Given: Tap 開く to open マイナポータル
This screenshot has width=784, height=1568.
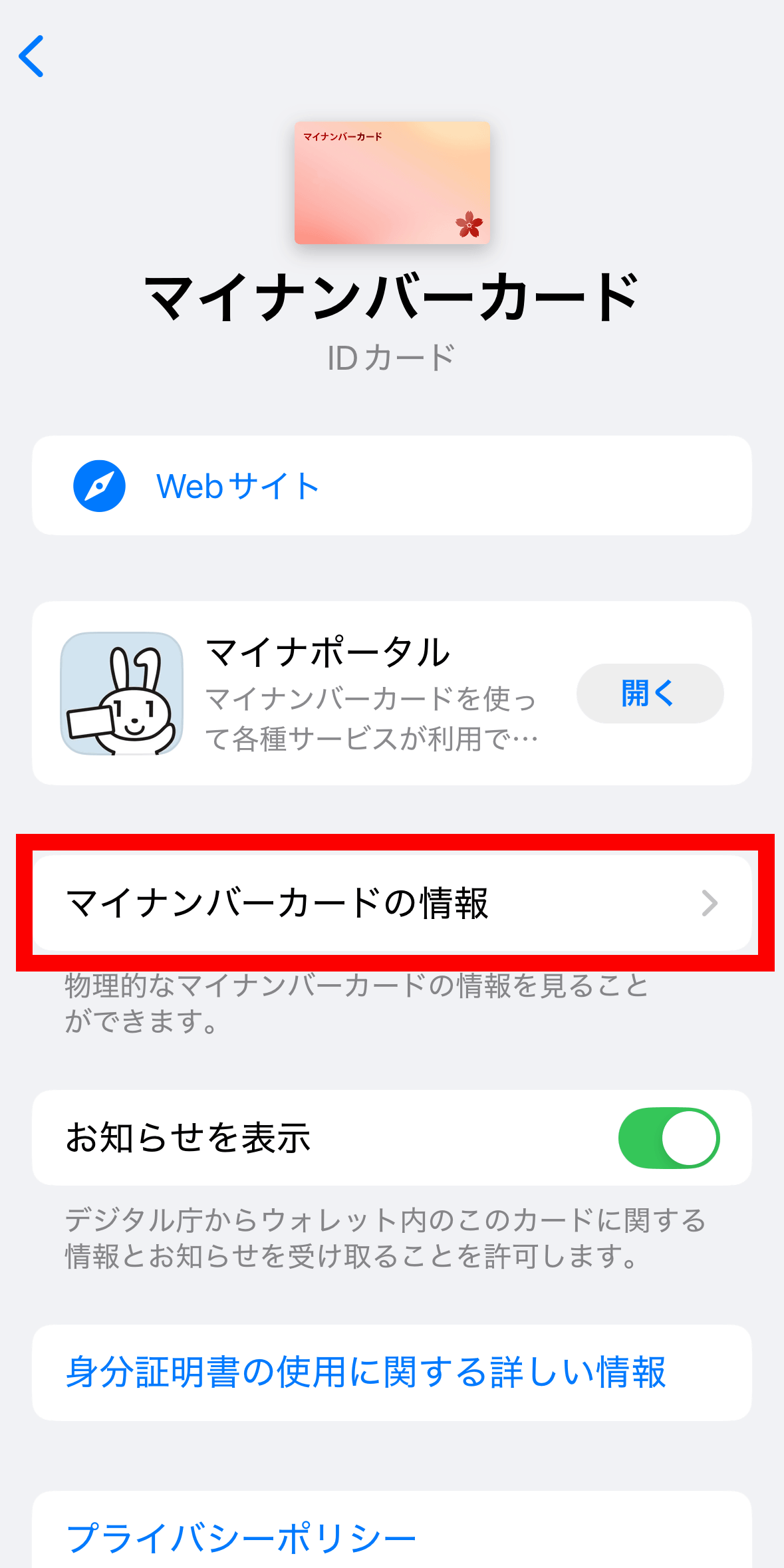Looking at the screenshot, I should (650, 694).
